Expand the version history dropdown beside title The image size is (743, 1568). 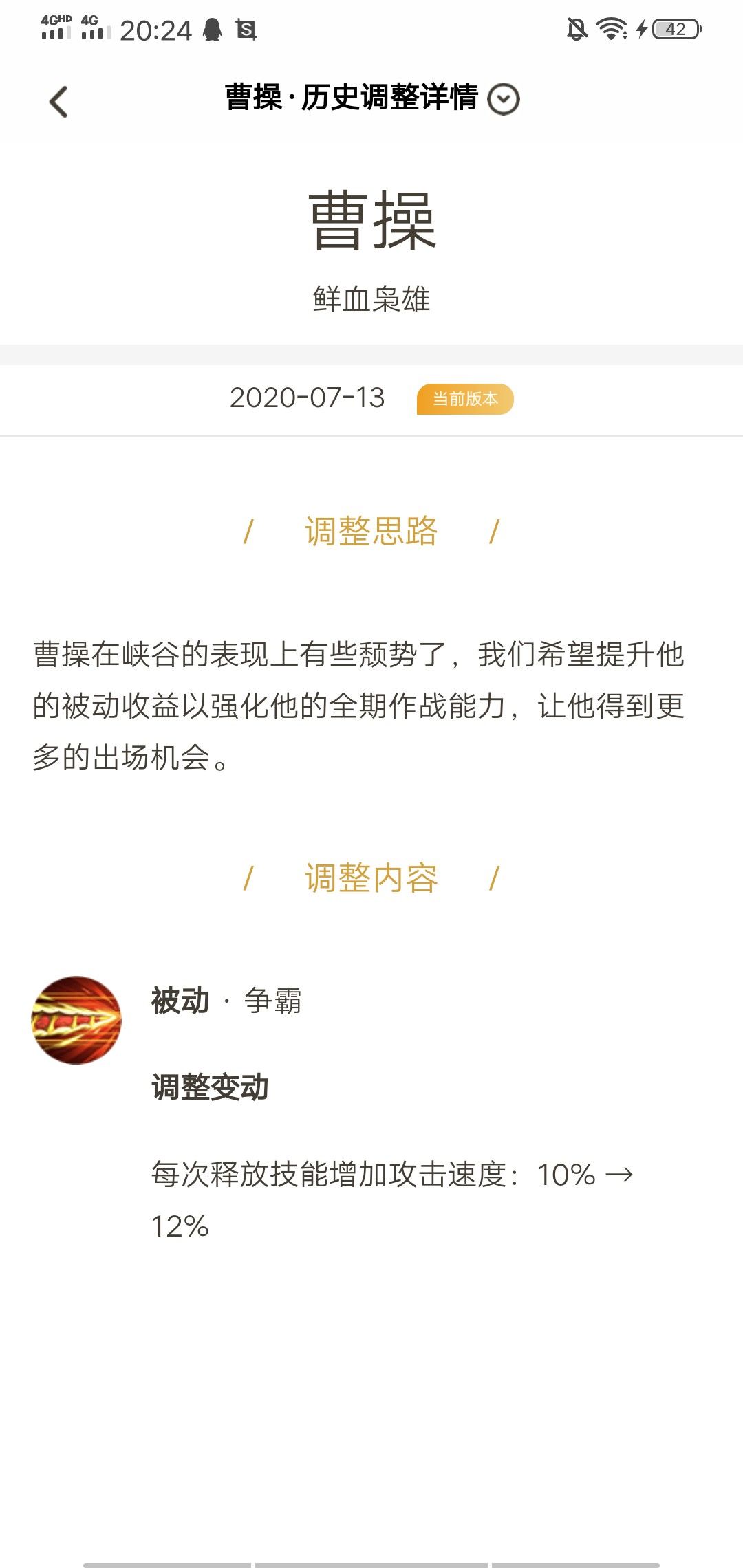504,100
